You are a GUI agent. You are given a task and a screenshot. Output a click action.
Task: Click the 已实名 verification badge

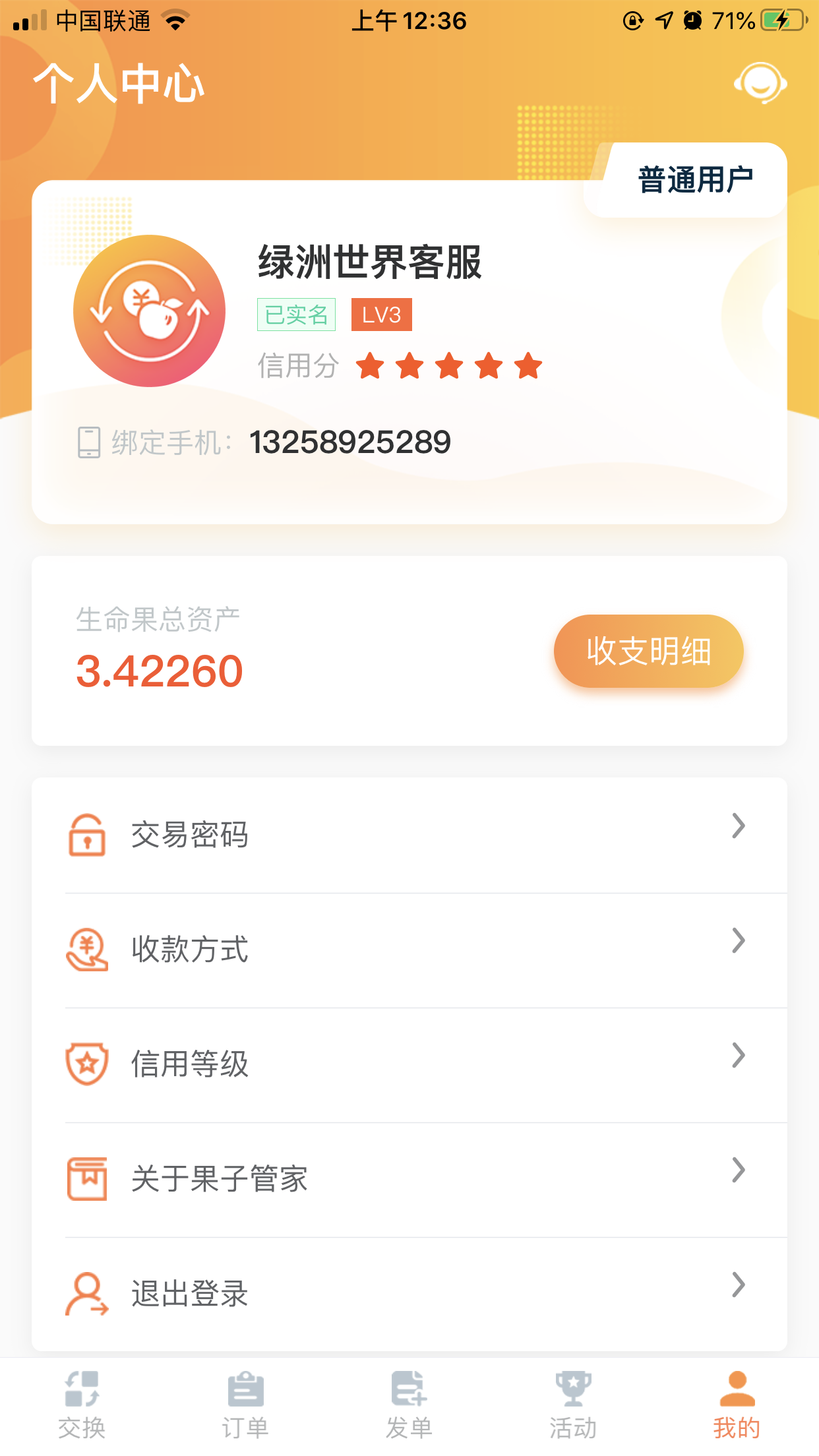(296, 315)
